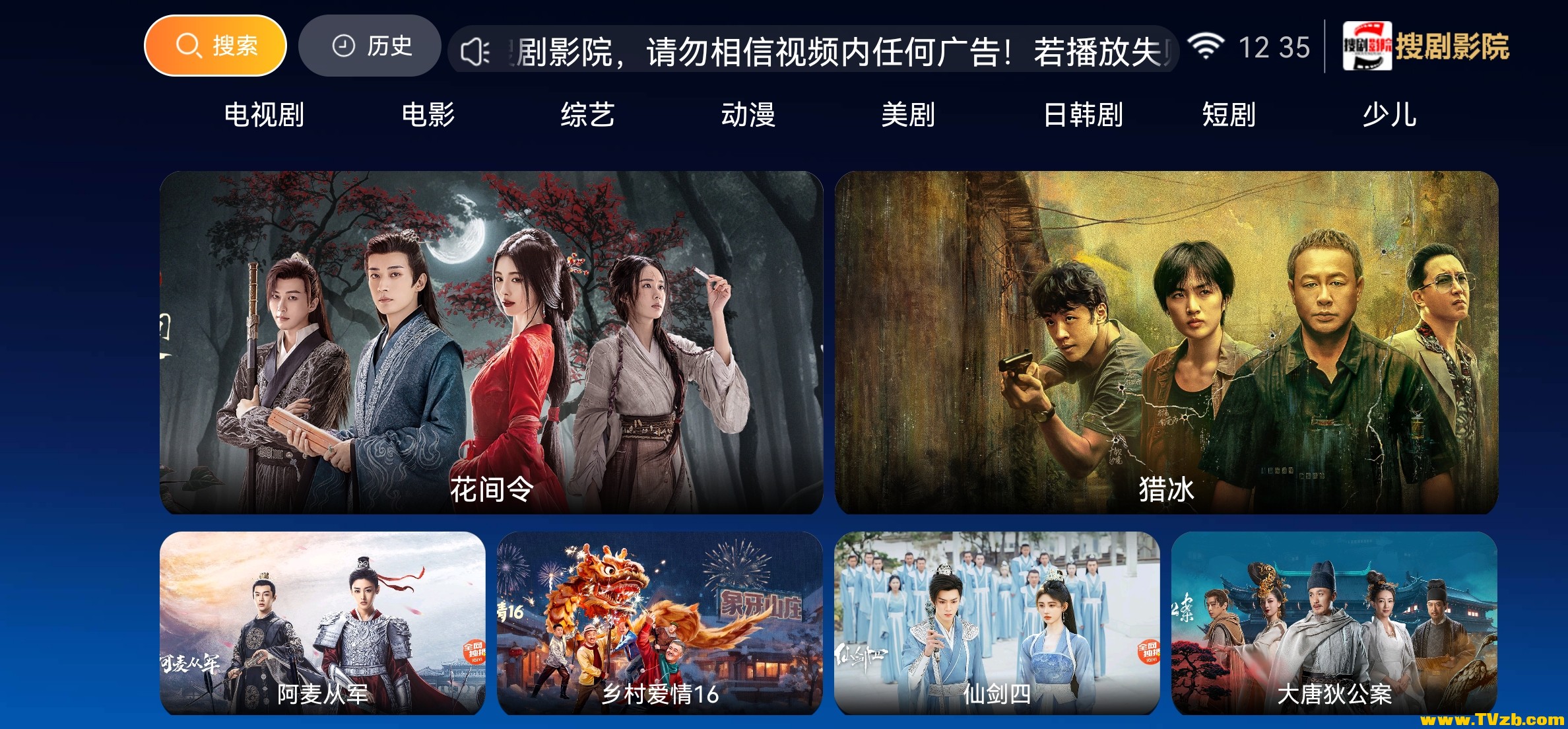Open the 少儿 tab
The image size is (1568, 729).
click(x=1389, y=115)
